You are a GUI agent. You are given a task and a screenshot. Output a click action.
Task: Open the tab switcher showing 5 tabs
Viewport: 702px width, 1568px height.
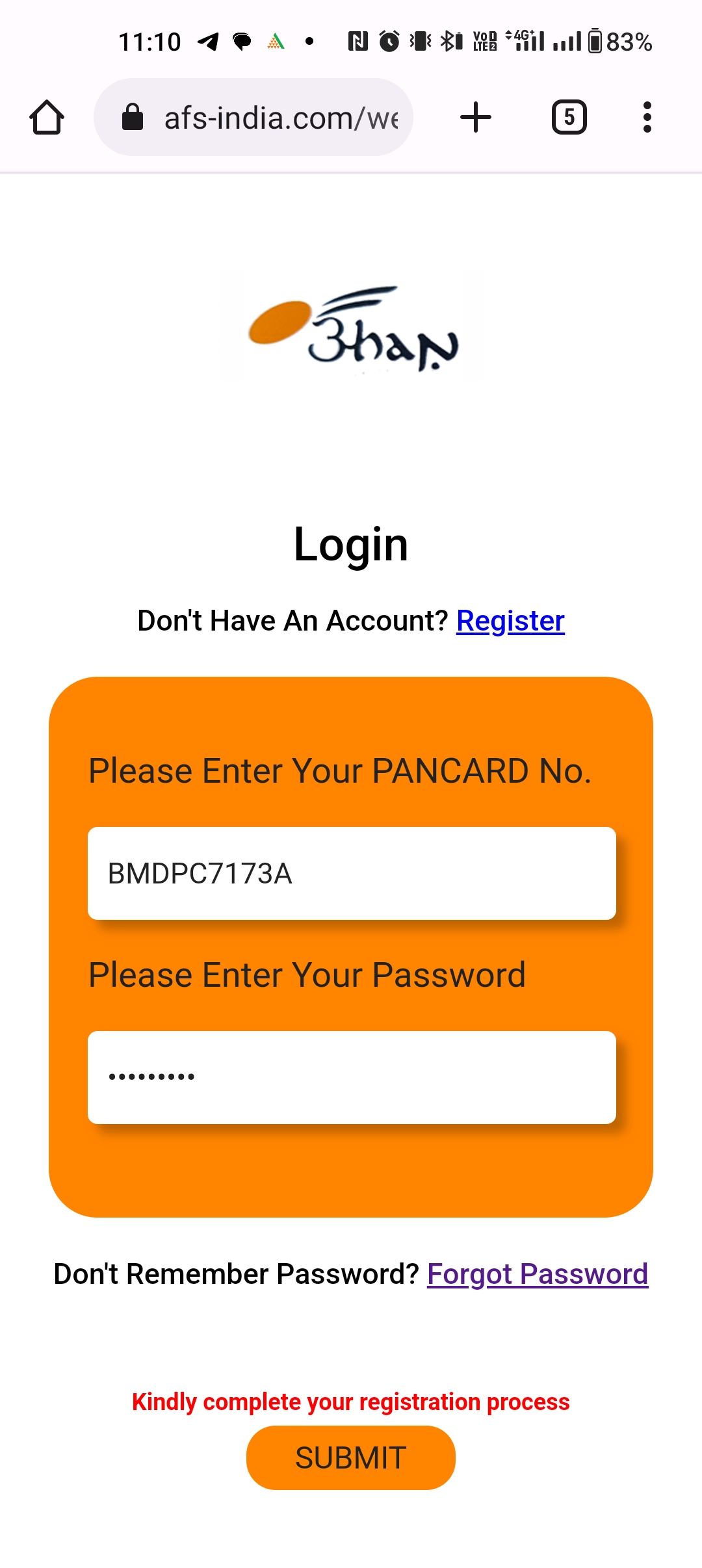(x=569, y=118)
